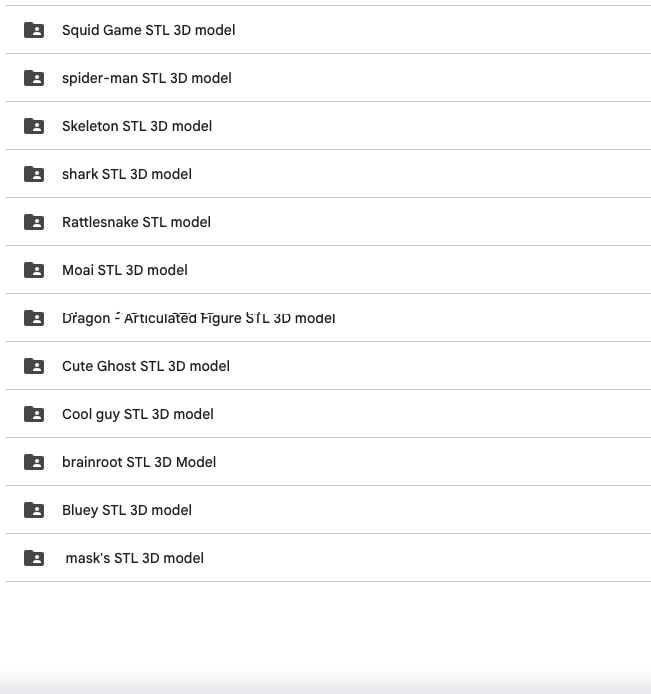Open the Moai STL 3D model folder
The image size is (651, 694).
(x=328, y=270)
